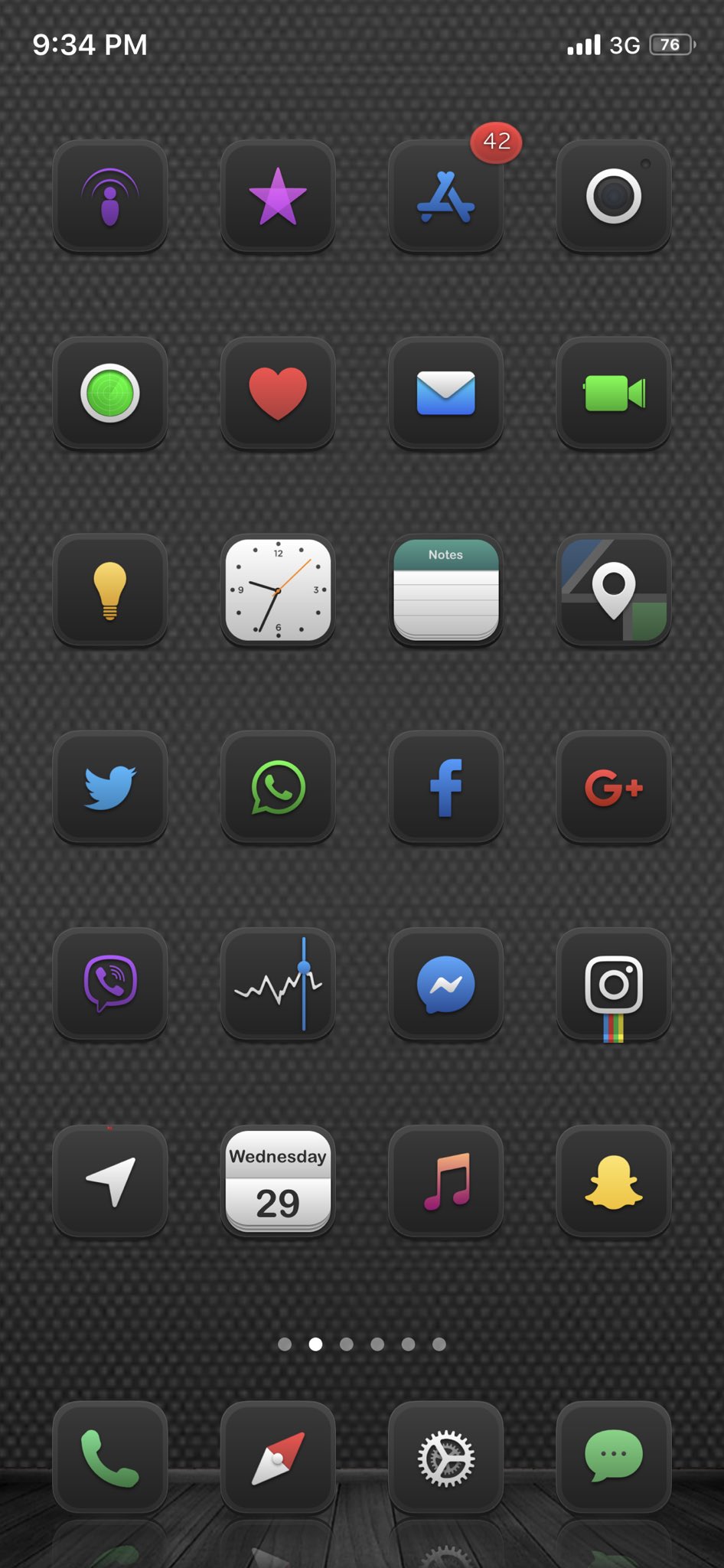The height and width of the screenshot is (1568, 724).
Task: Open the Instagram app
Action: pyautogui.click(x=614, y=984)
